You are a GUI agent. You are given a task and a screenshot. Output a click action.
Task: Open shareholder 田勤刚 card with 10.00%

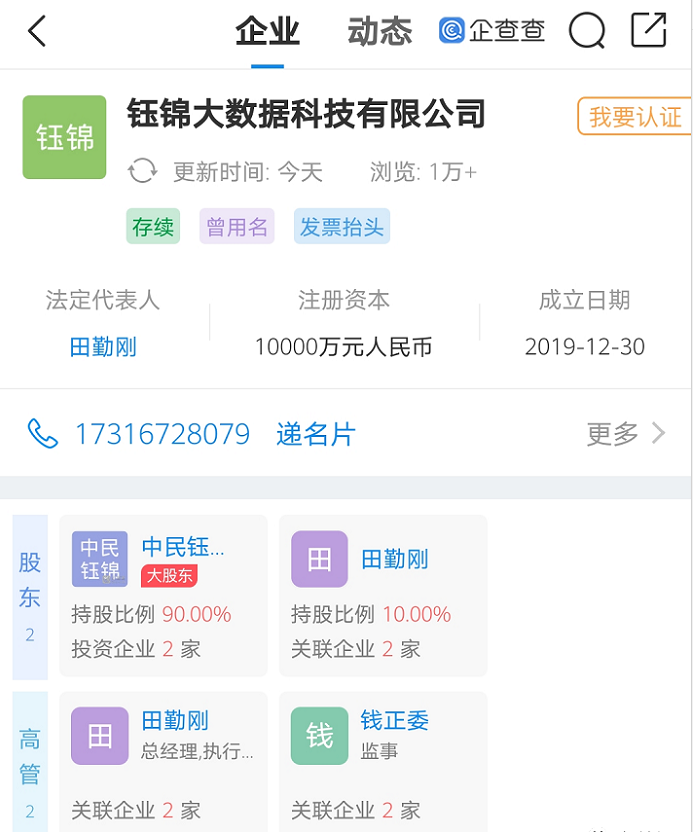coord(383,595)
